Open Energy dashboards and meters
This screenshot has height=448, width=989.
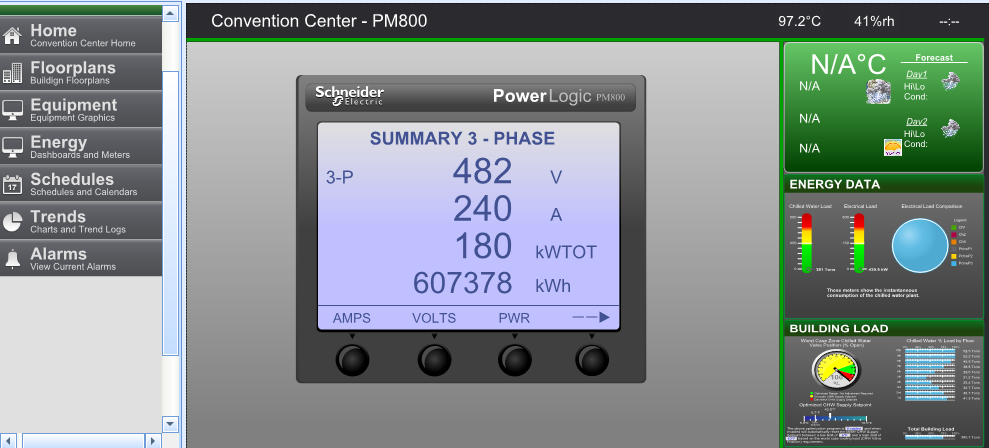point(80,148)
